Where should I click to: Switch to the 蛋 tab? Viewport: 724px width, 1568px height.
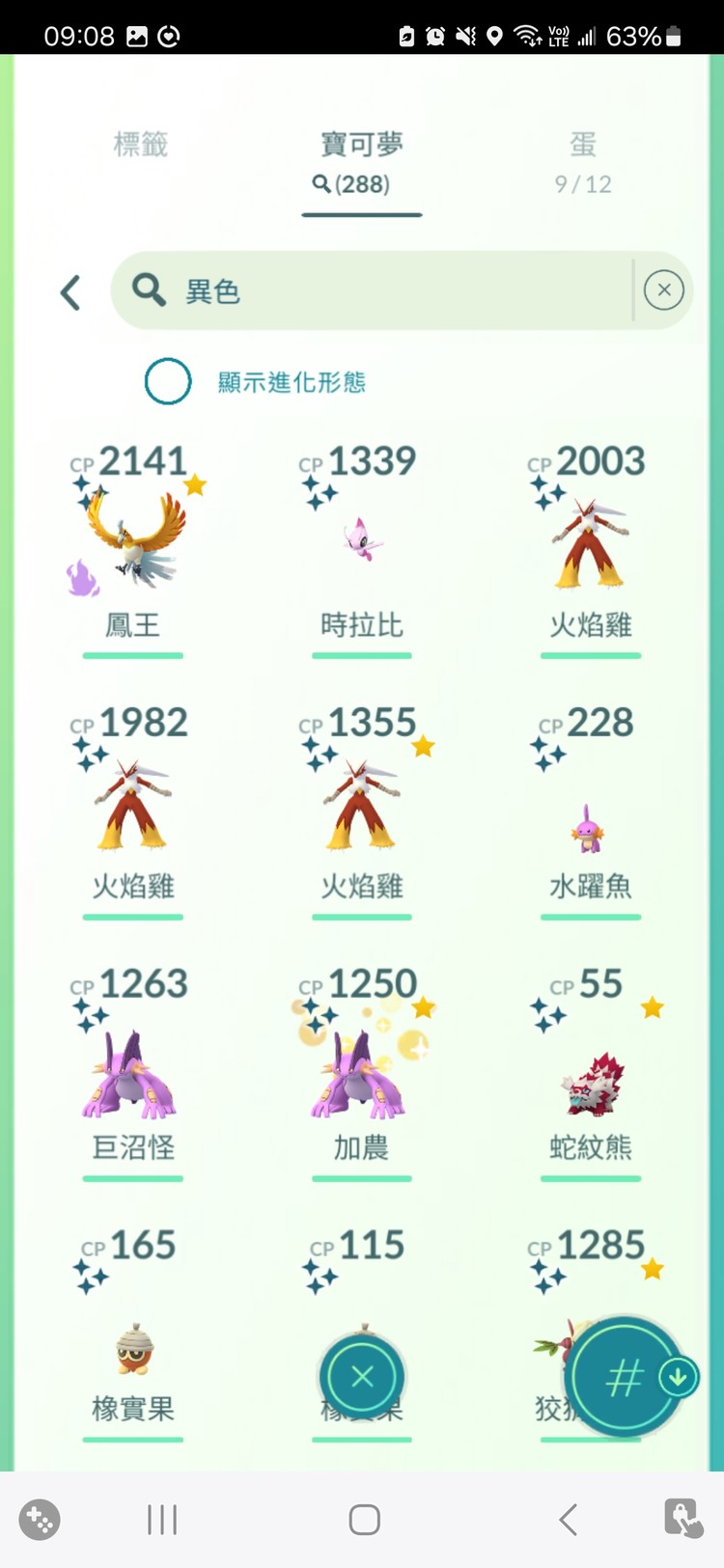[582, 161]
